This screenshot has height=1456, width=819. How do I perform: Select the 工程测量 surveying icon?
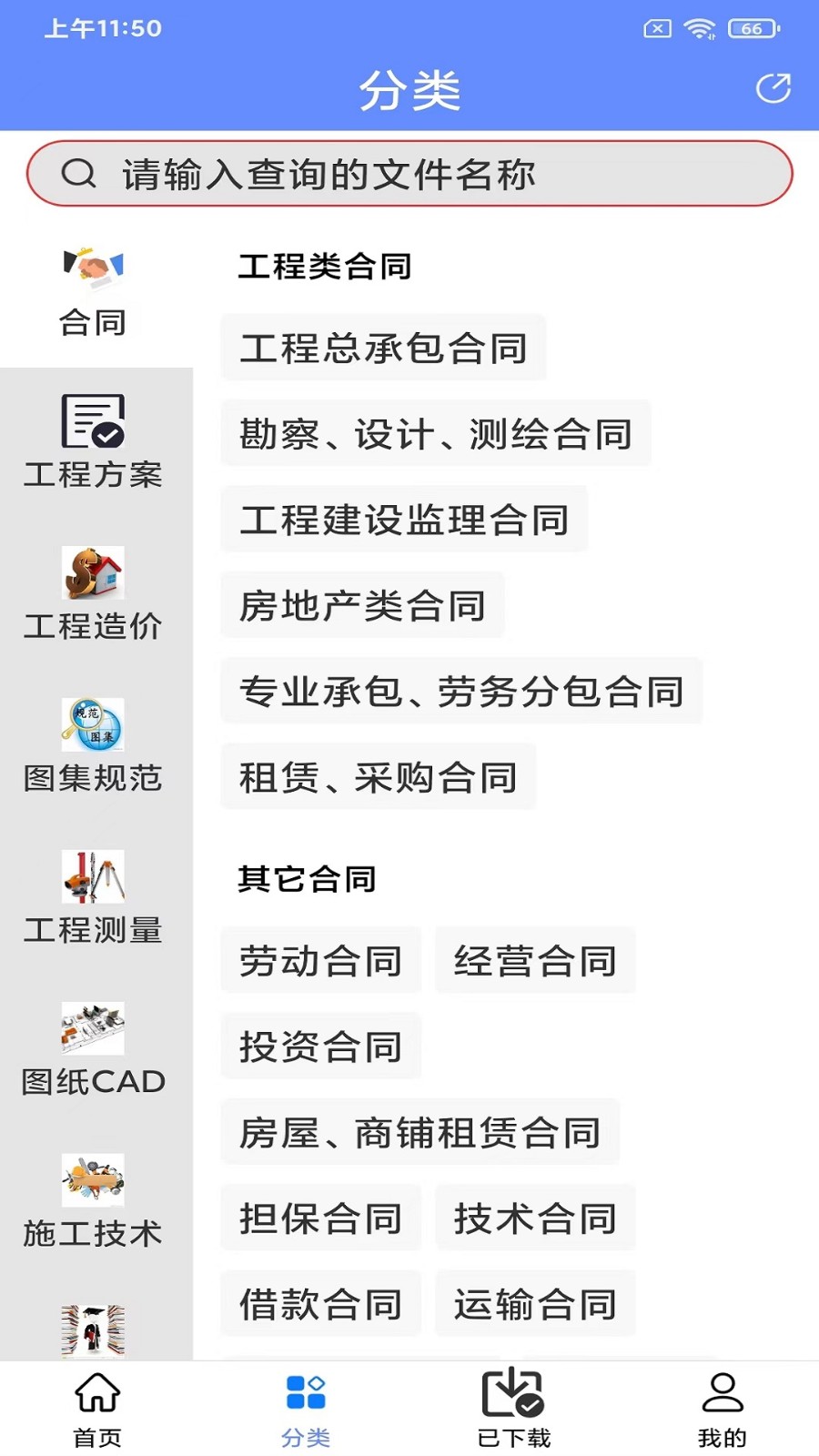click(x=94, y=876)
